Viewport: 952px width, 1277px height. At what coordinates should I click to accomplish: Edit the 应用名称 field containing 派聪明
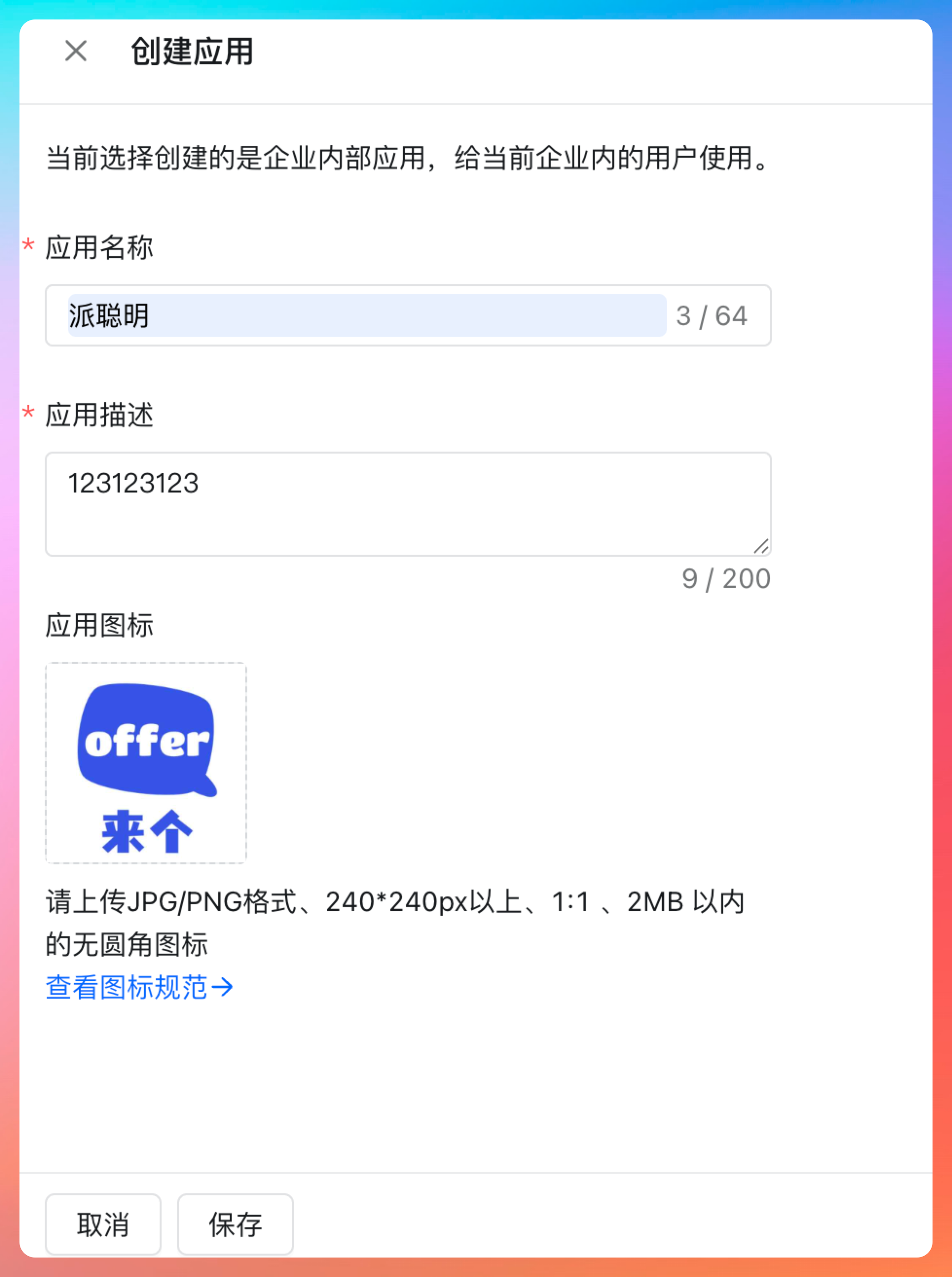pos(366,315)
